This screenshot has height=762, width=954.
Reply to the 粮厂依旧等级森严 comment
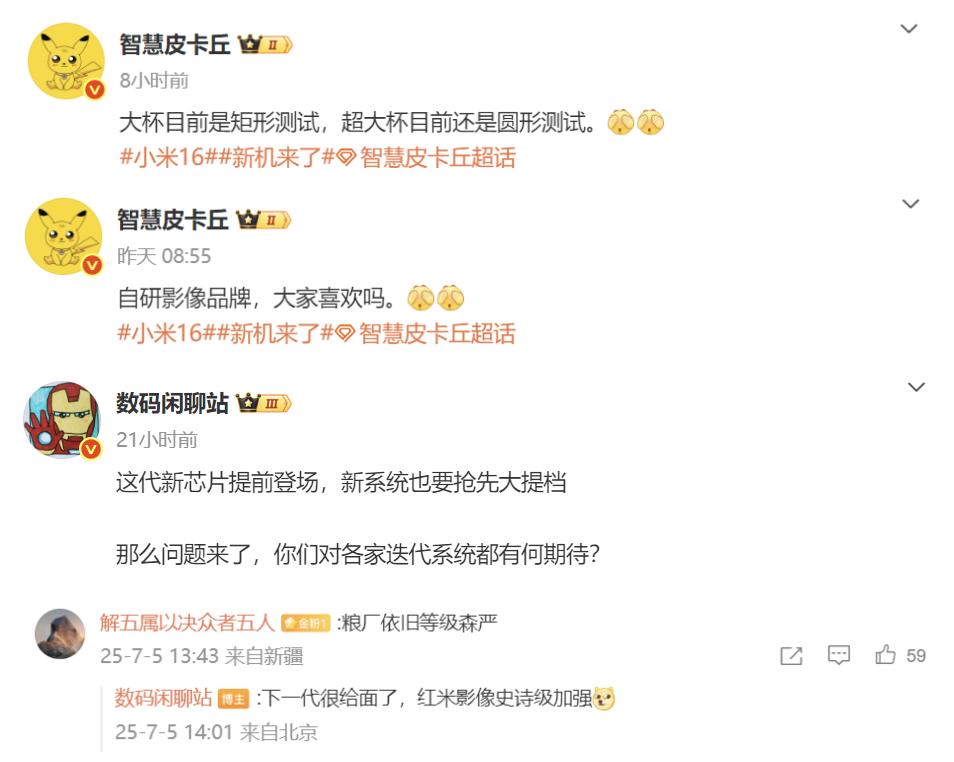pyautogui.click(x=838, y=656)
